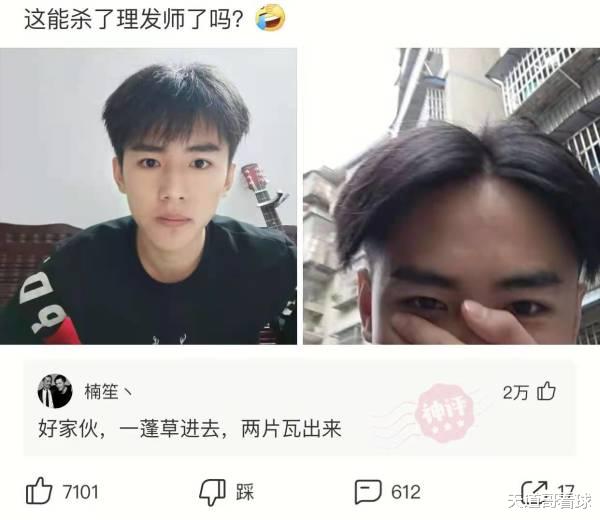Like 楠笙's comment with 2万 likes

pos(546,391)
